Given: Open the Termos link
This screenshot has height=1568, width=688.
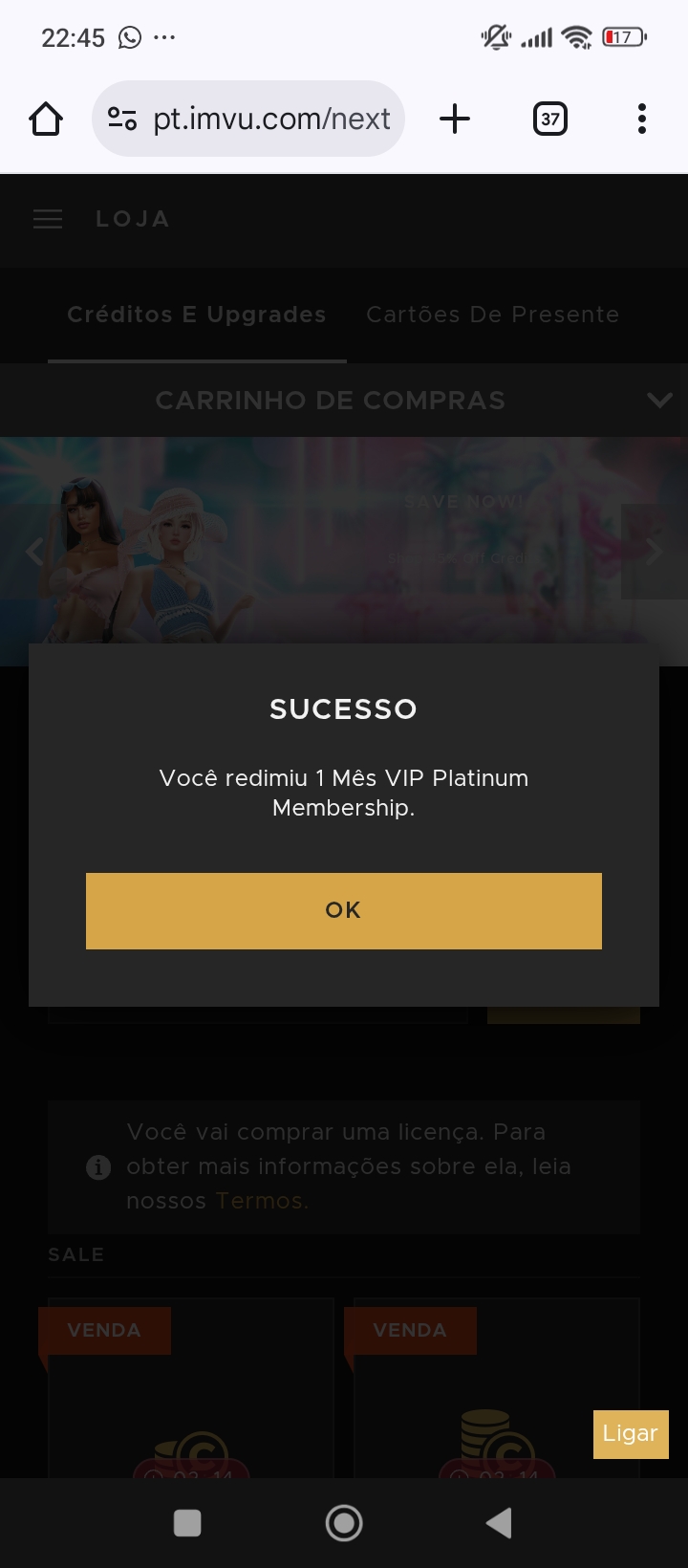Looking at the screenshot, I should tap(261, 1201).
